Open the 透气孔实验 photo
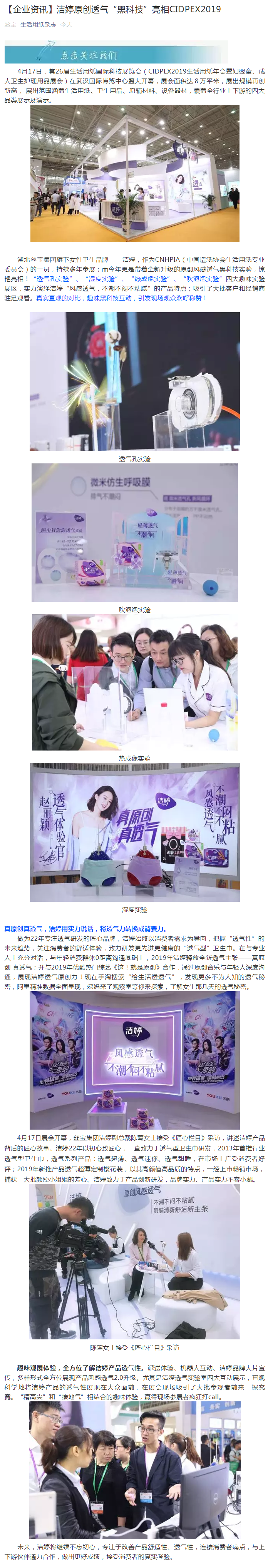This screenshot has height=1568, width=268. (135, 382)
